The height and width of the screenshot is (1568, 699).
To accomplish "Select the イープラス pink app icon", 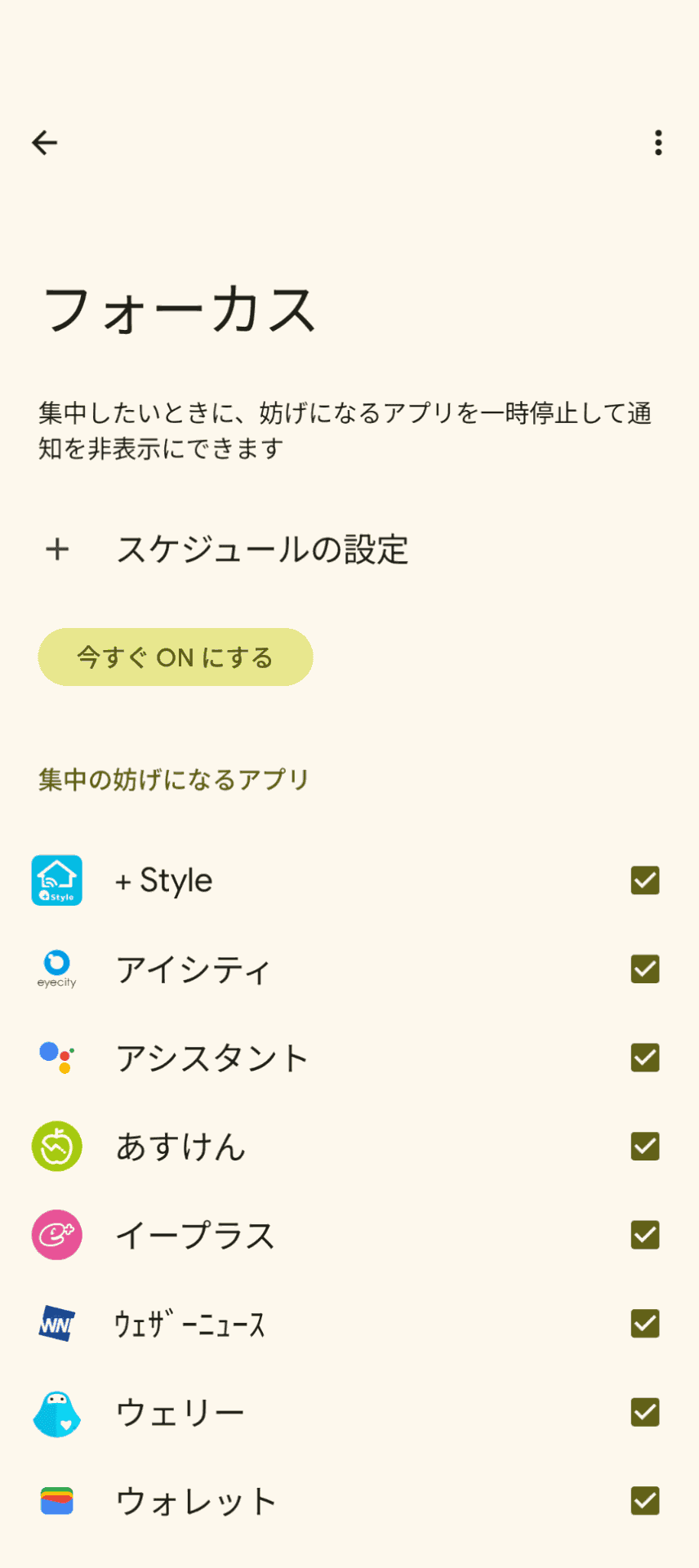I will point(56,1235).
